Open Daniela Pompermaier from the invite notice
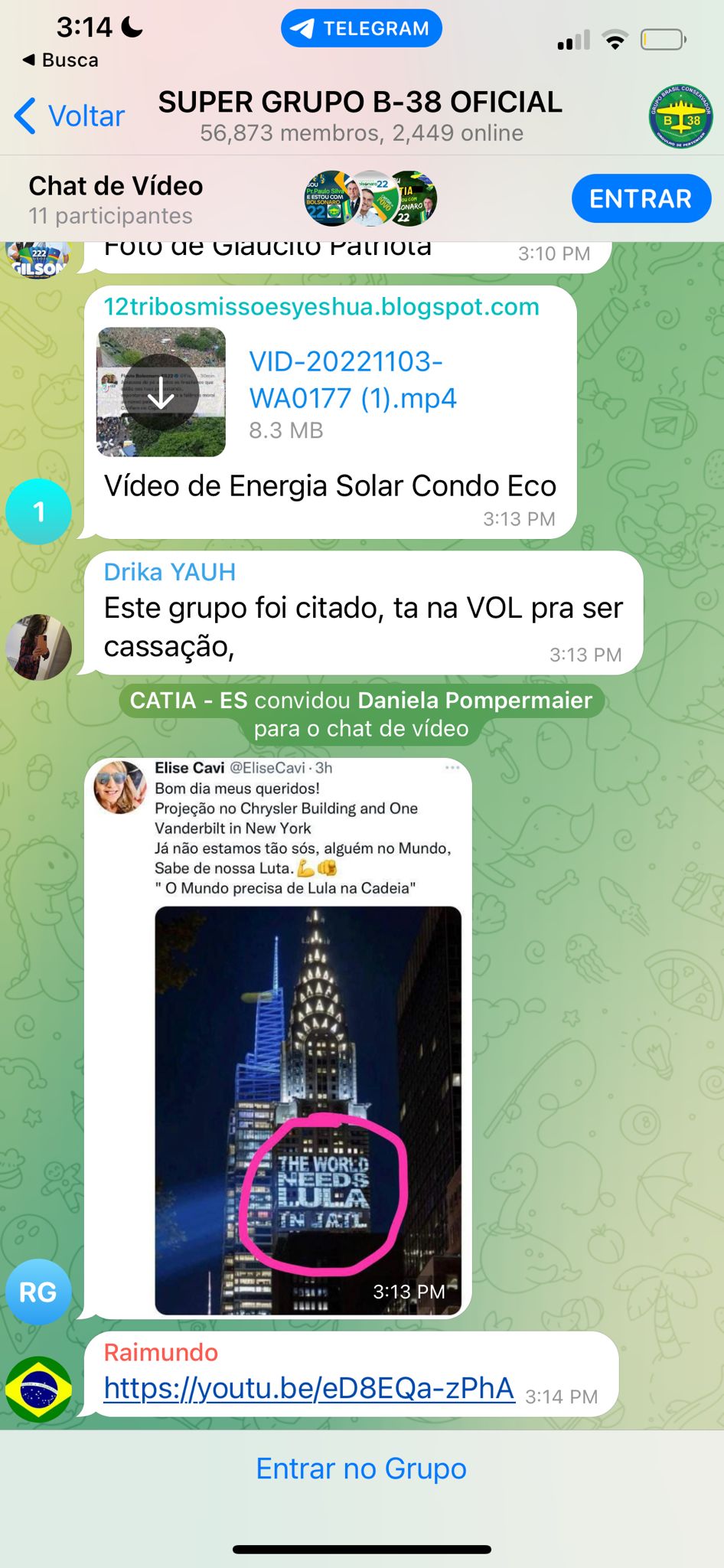 [x=475, y=700]
